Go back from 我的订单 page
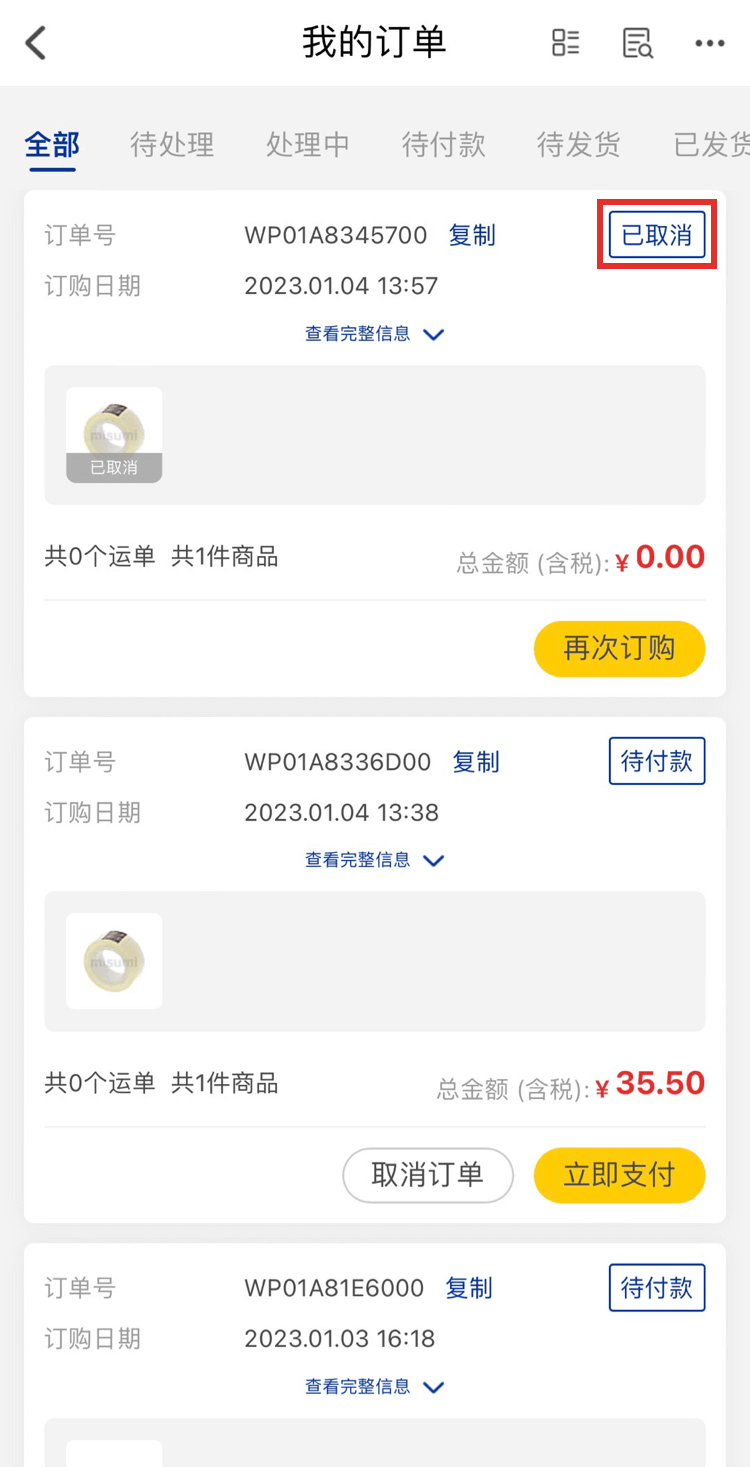 (x=37, y=43)
